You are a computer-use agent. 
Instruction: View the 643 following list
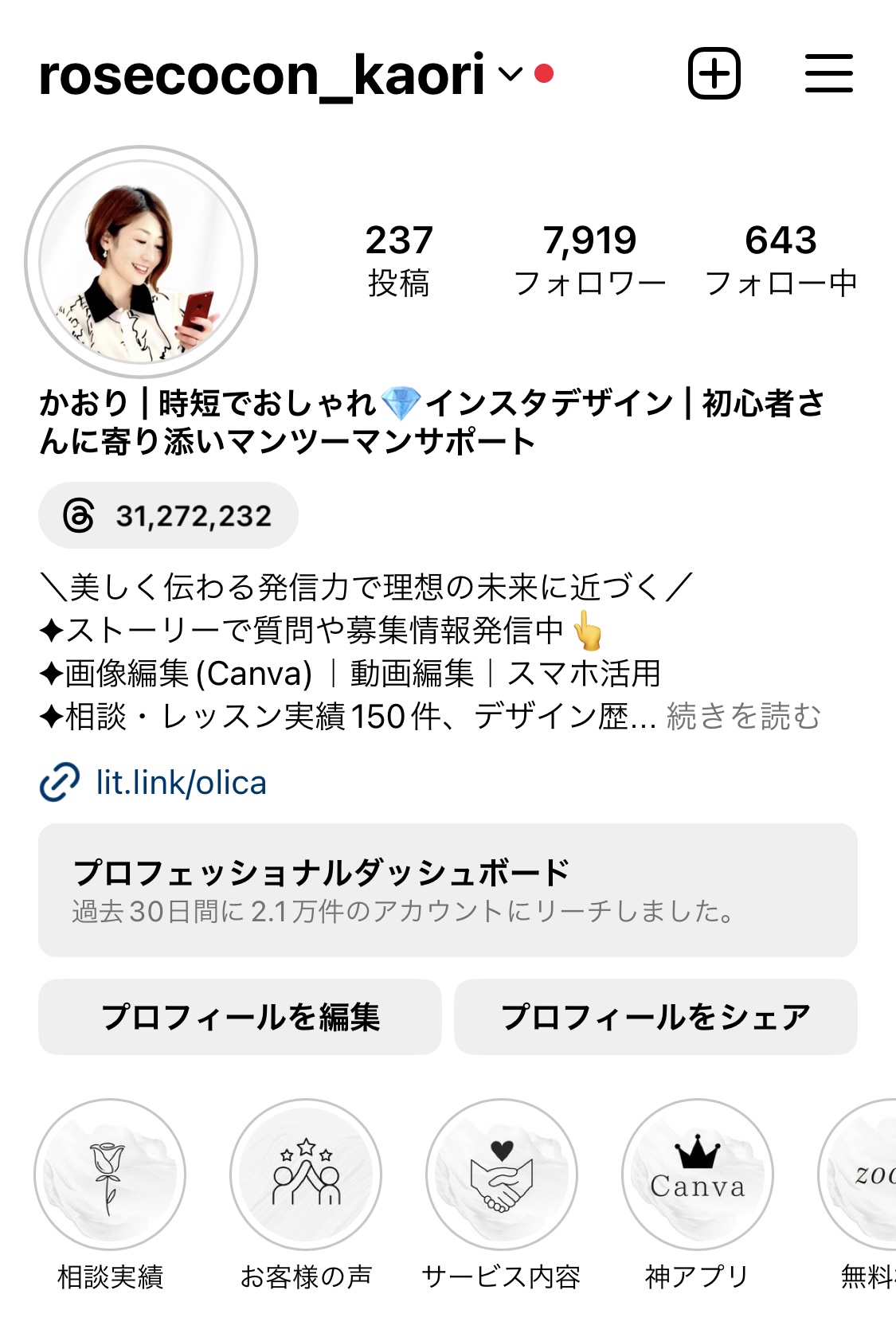781,260
